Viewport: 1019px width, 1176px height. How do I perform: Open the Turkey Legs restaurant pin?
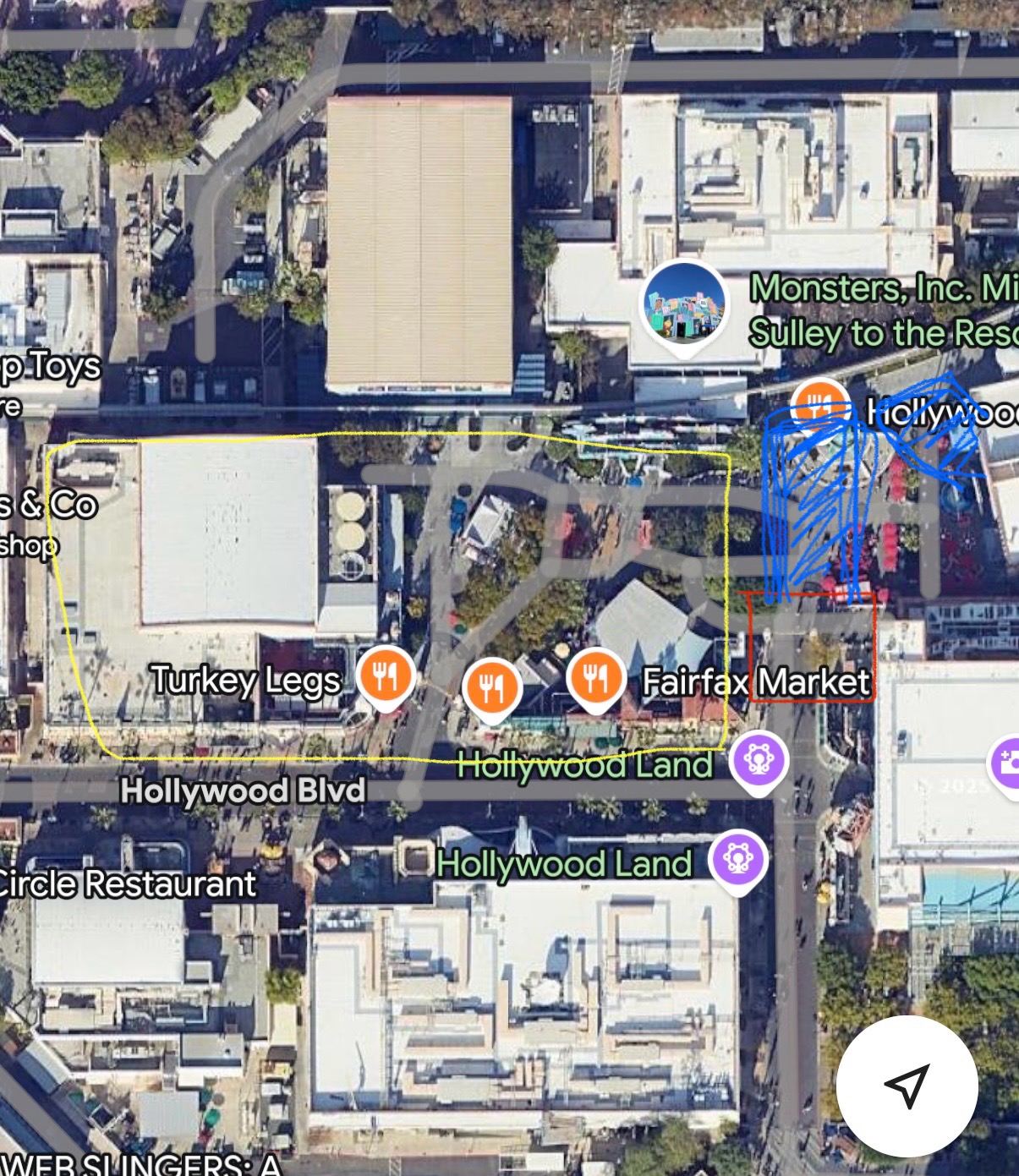click(385, 676)
